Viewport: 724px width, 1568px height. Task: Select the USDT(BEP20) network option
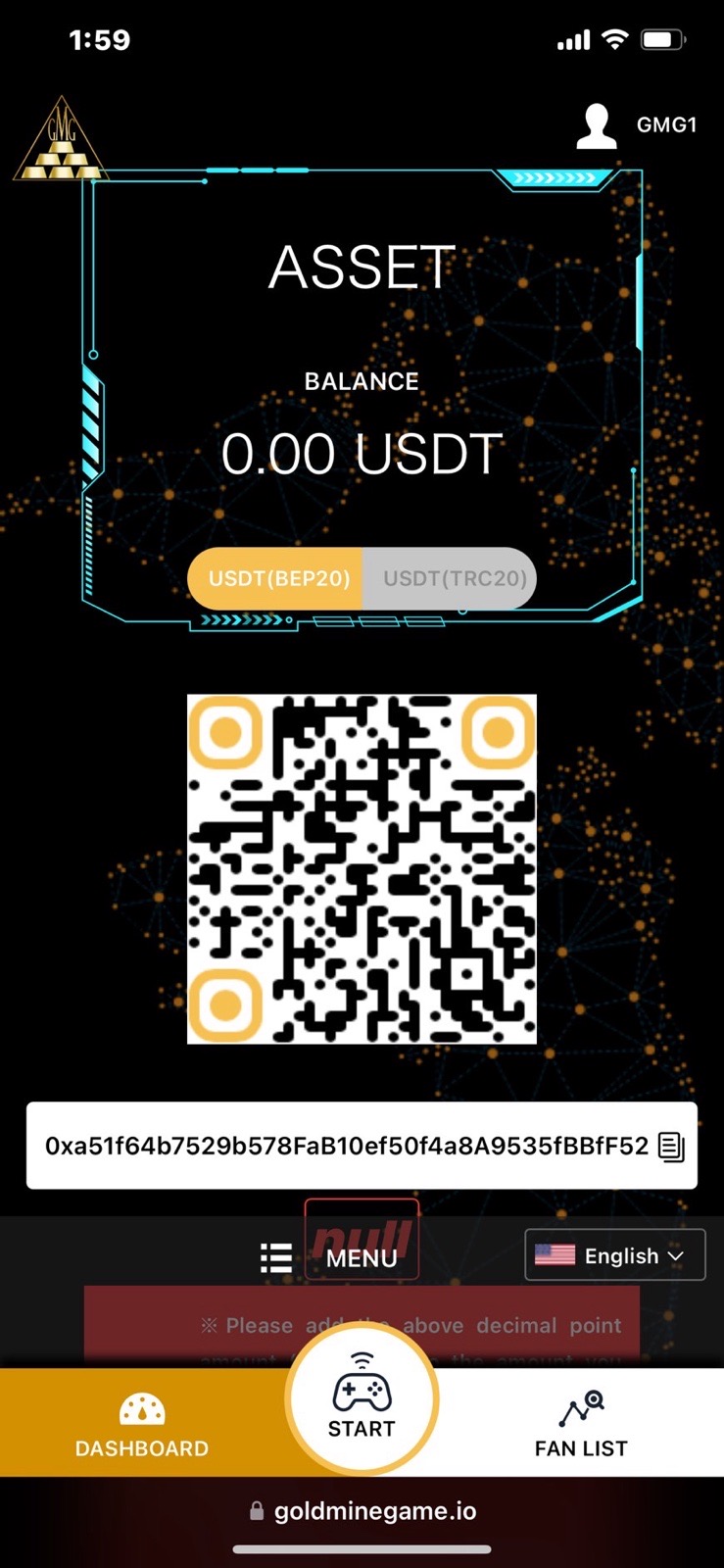(277, 578)
